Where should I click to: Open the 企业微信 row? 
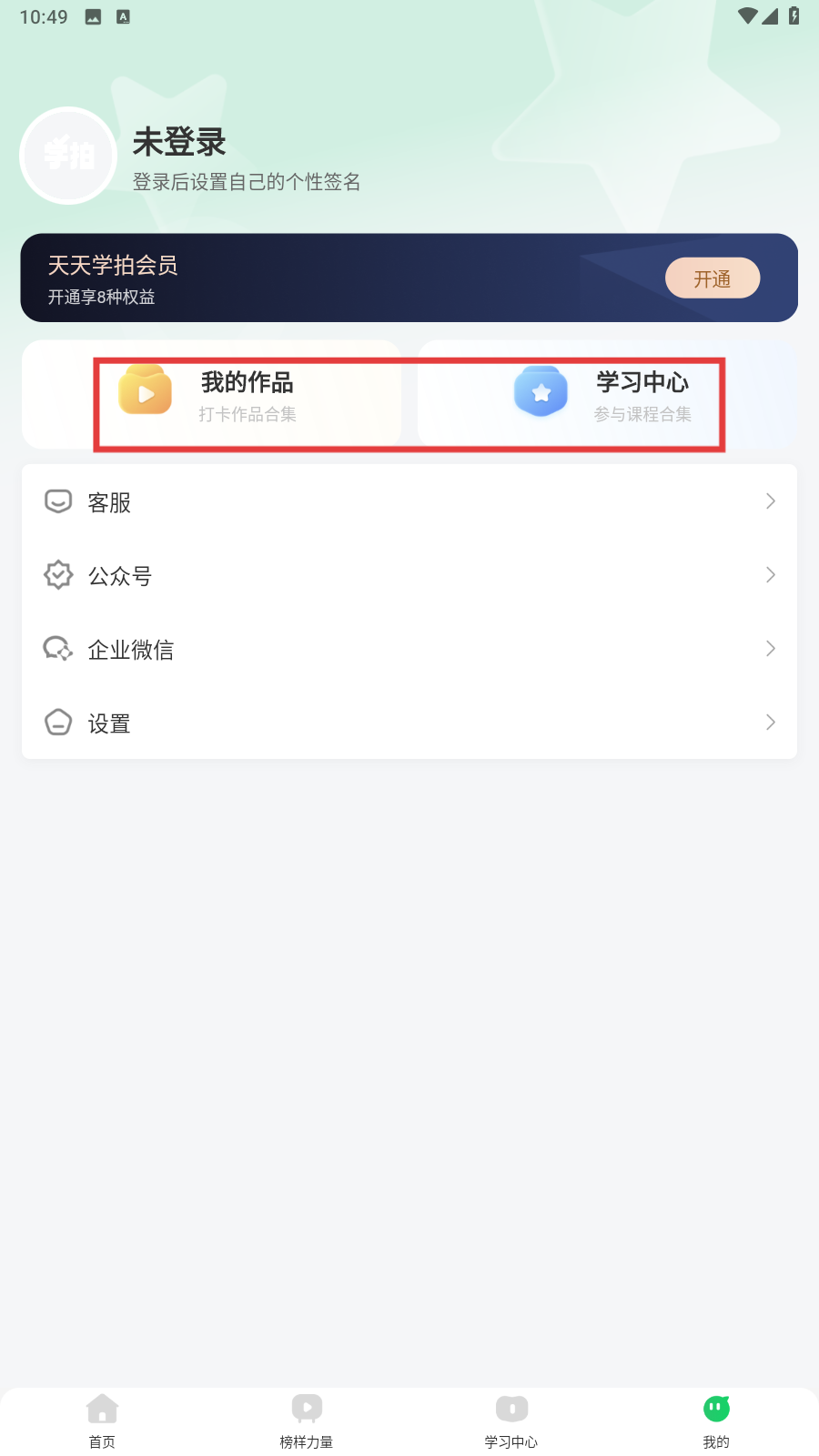[409, 649]
